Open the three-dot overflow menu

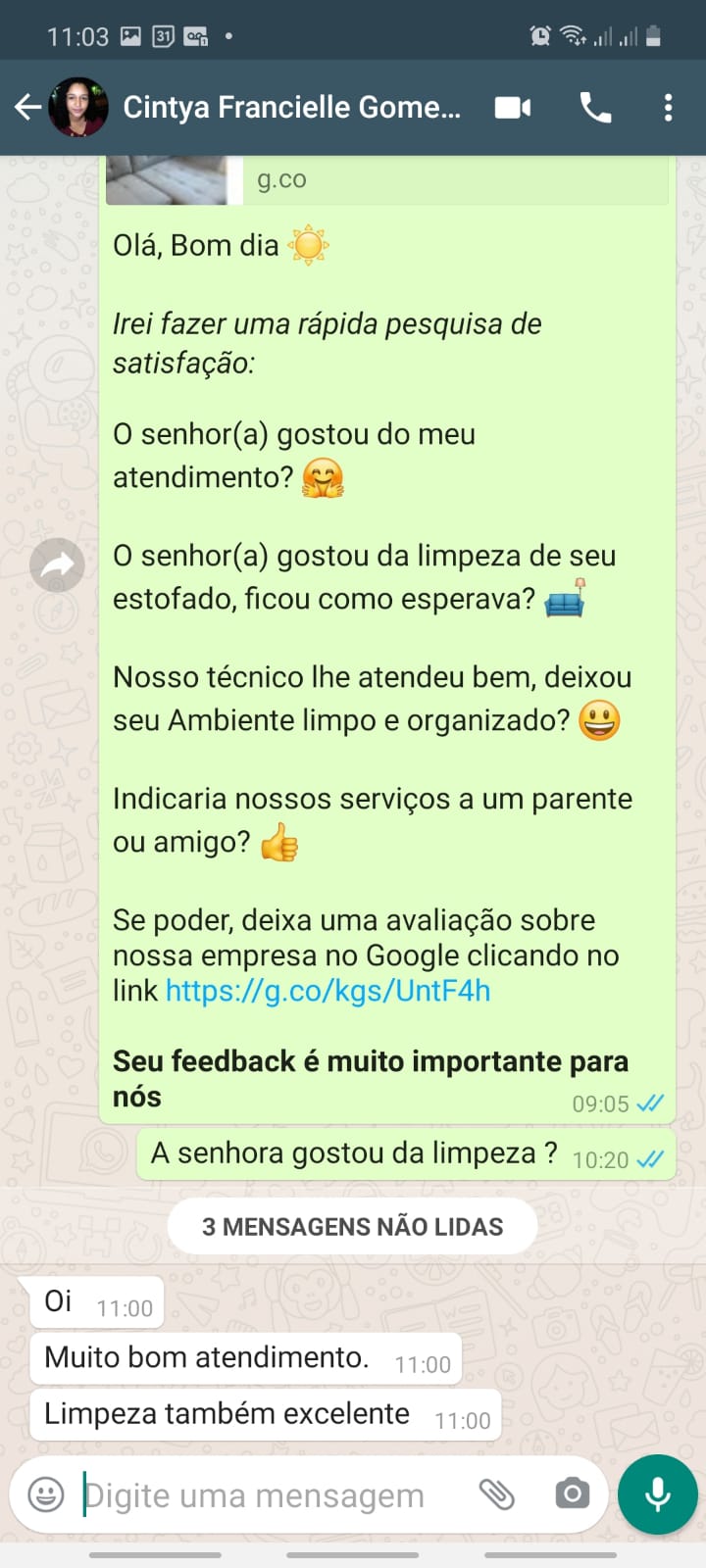[x=668, y=107]
